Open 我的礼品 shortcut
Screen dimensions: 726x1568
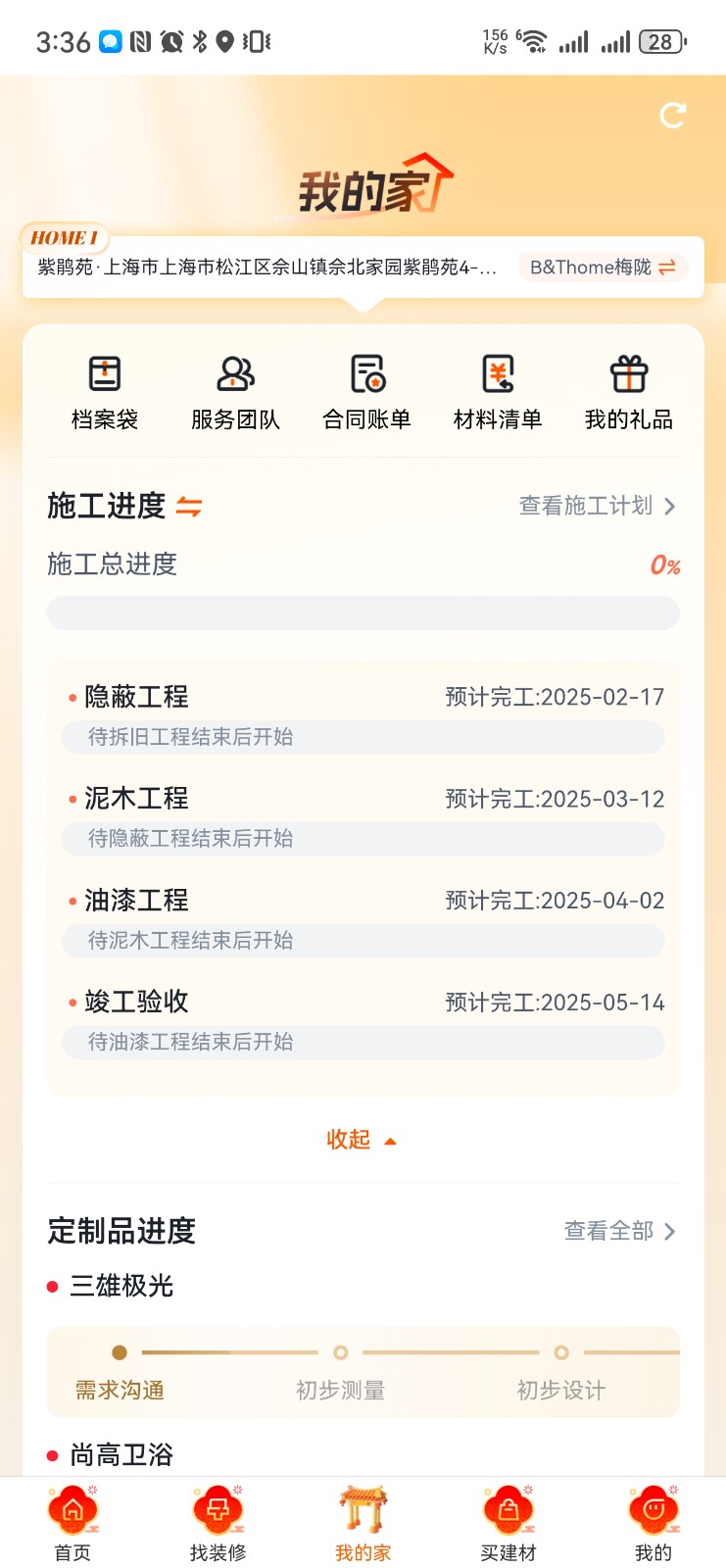(628, 392)
